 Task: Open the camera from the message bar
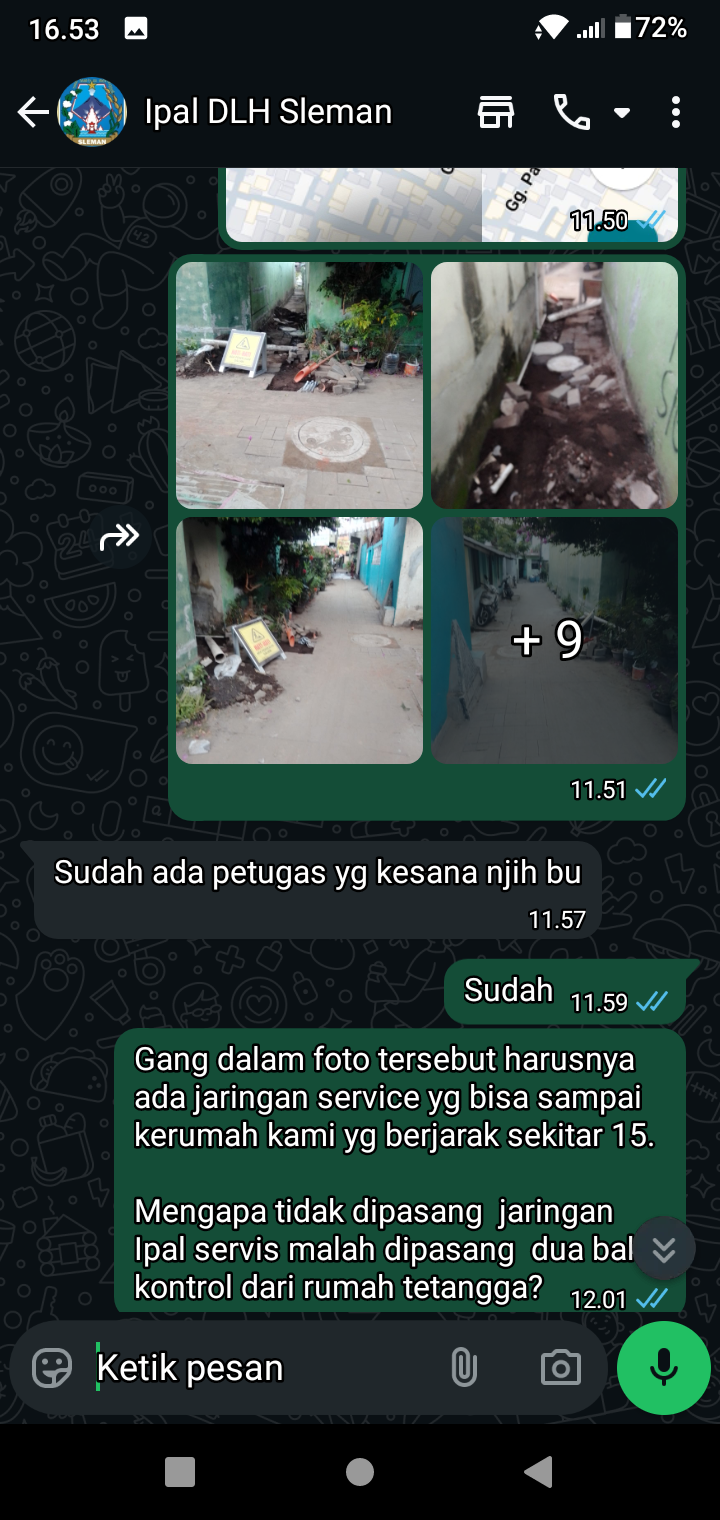[x=560, y=1367]
